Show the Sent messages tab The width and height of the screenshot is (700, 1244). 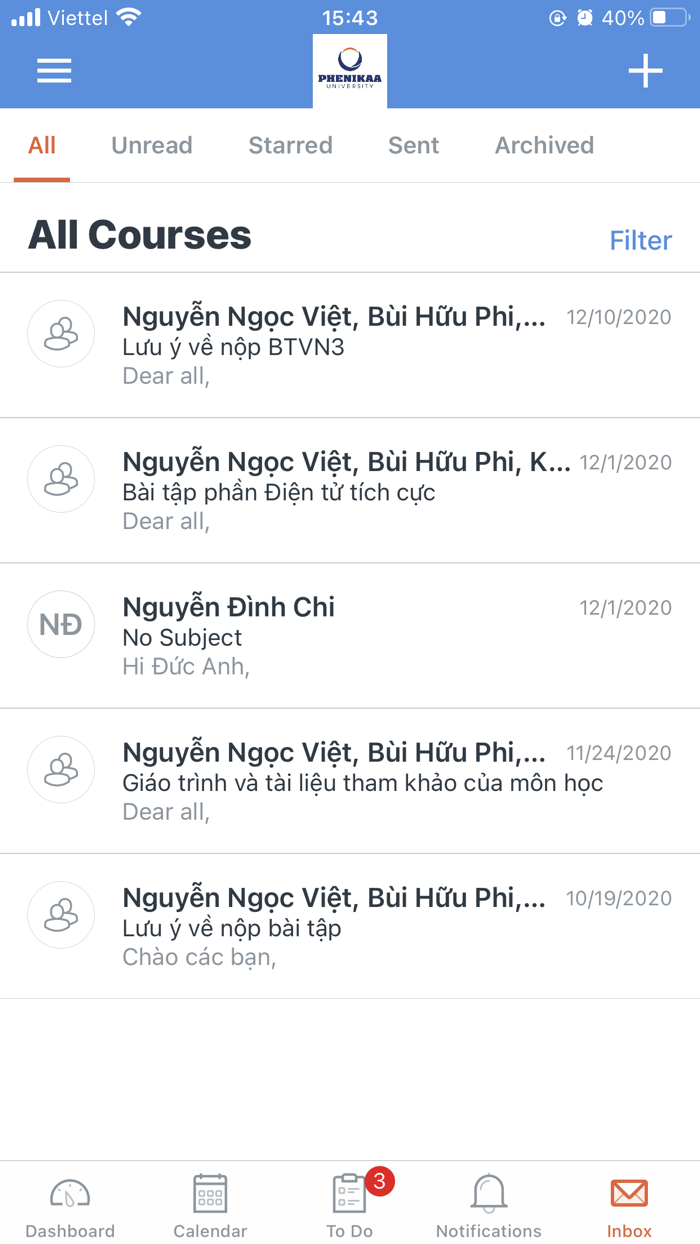[414, 145]
